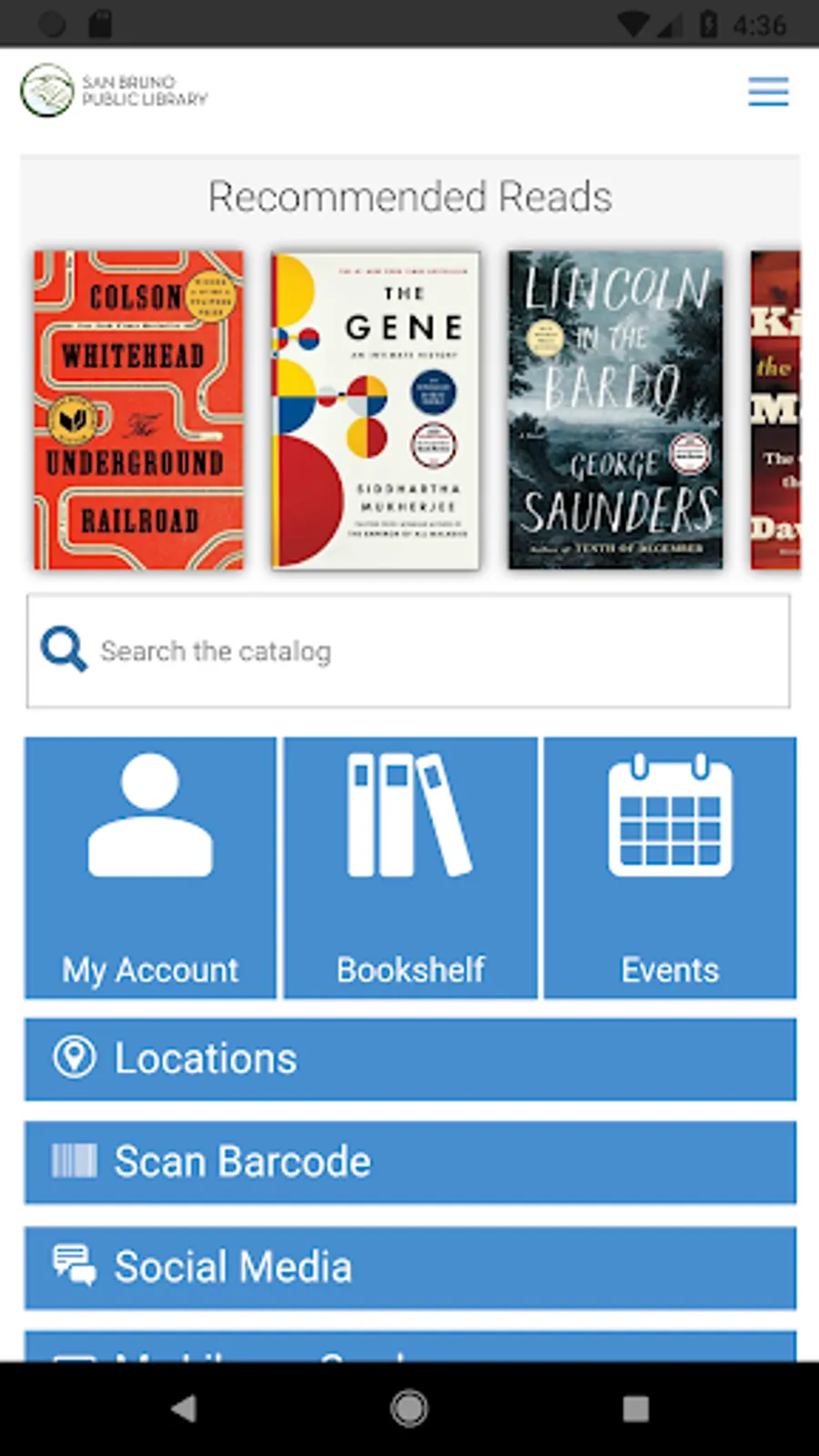Screen dimensions: 819x1456
Task: Launch Scan Barcode
Action: (x=410, y=1162)
